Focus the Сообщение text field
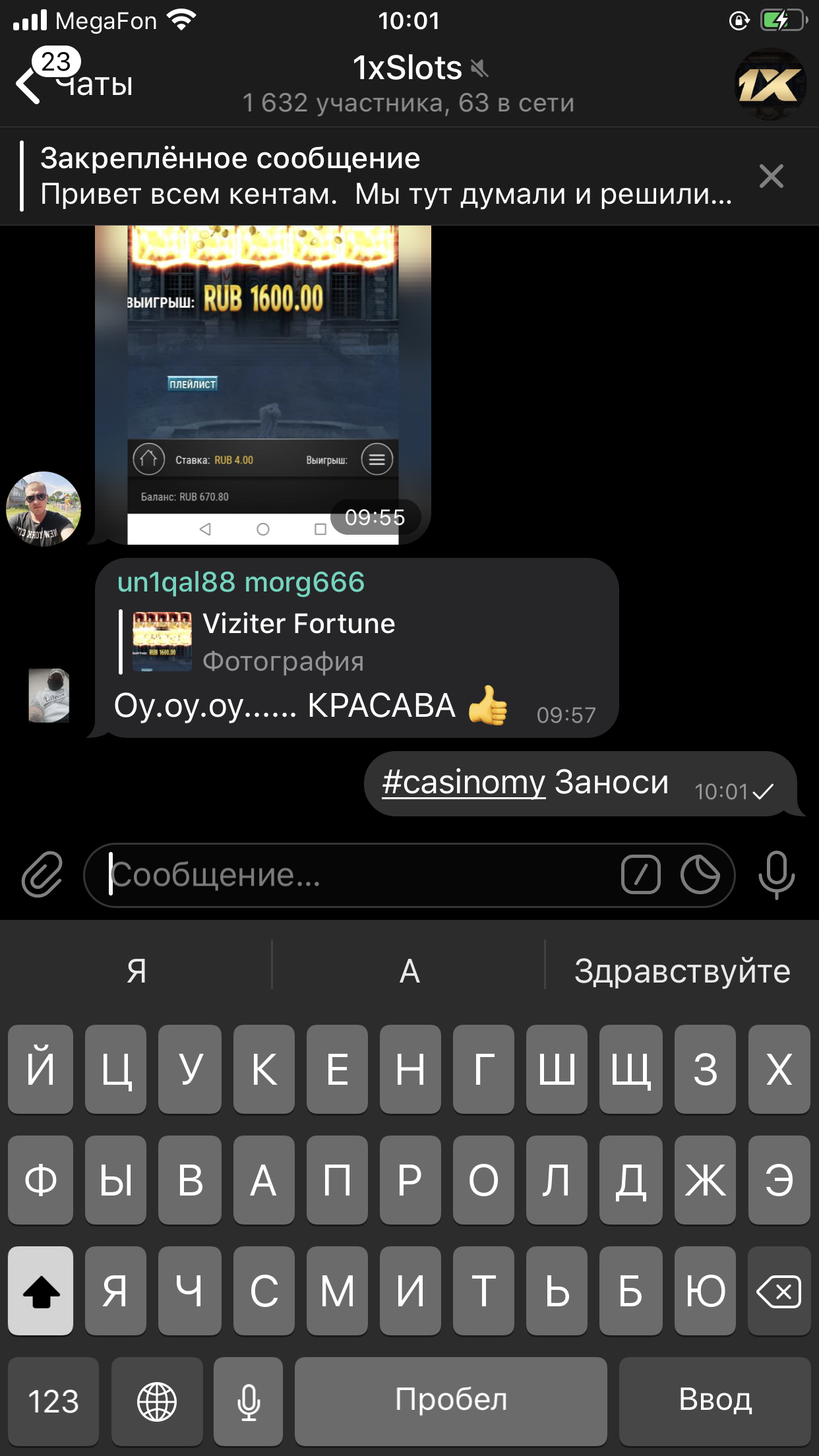 click(356, 875)
